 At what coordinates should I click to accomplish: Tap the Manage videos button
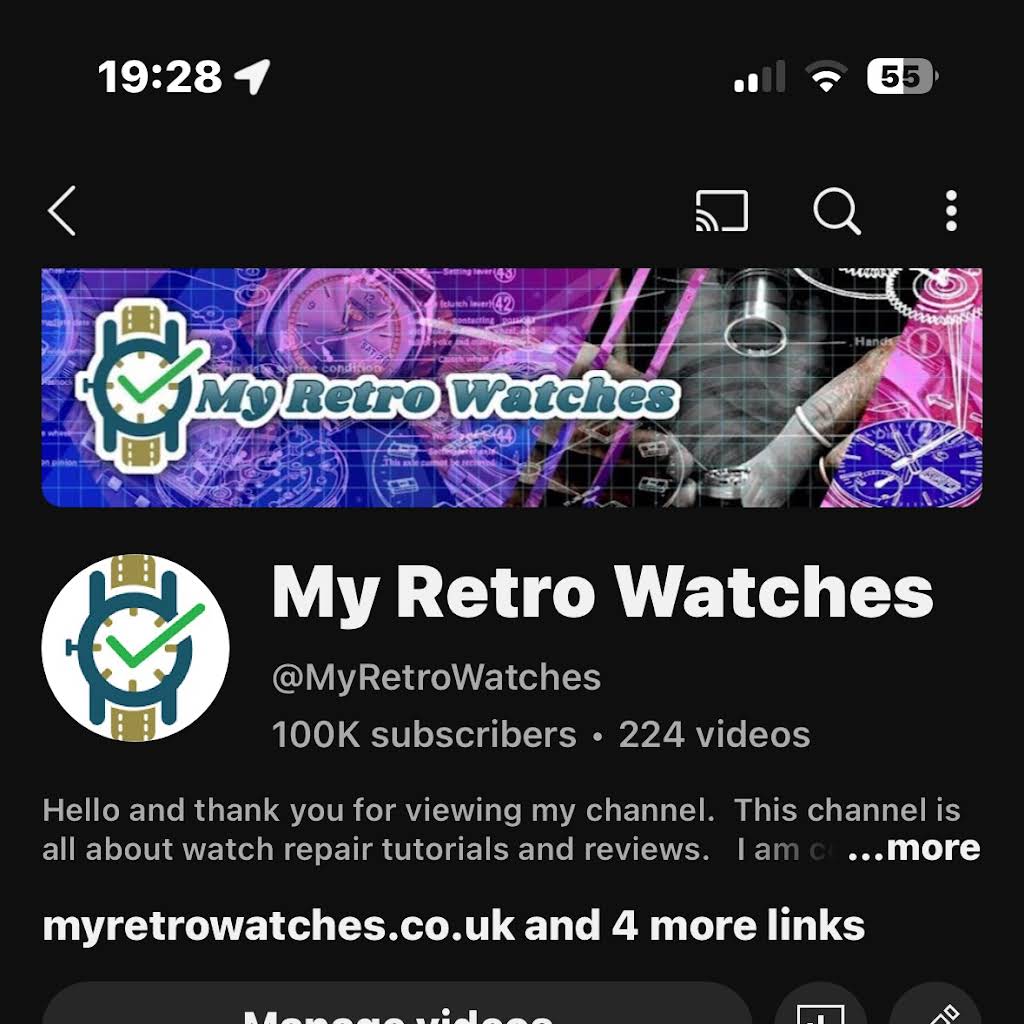(x=397, y=1010)
